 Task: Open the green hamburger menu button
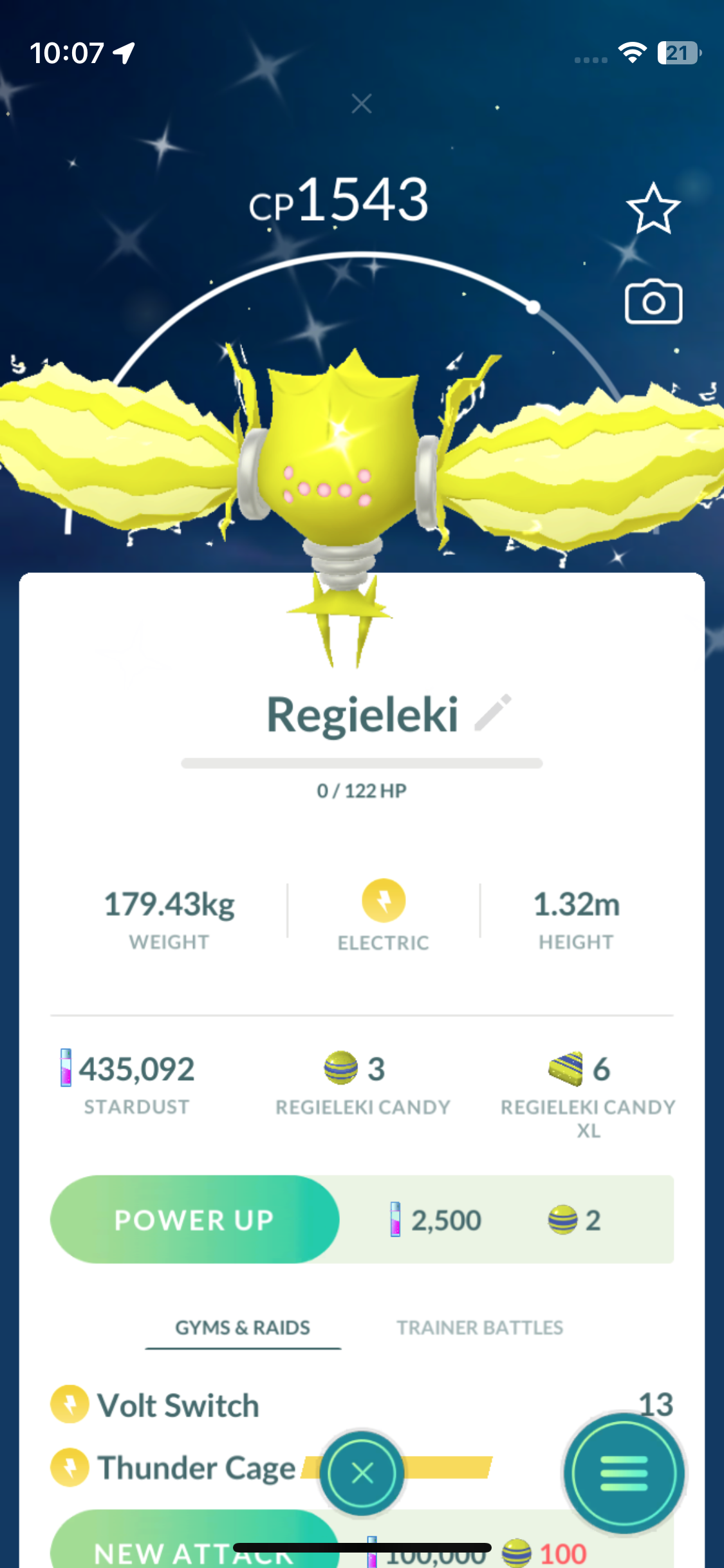click(x=623, y=1473)
